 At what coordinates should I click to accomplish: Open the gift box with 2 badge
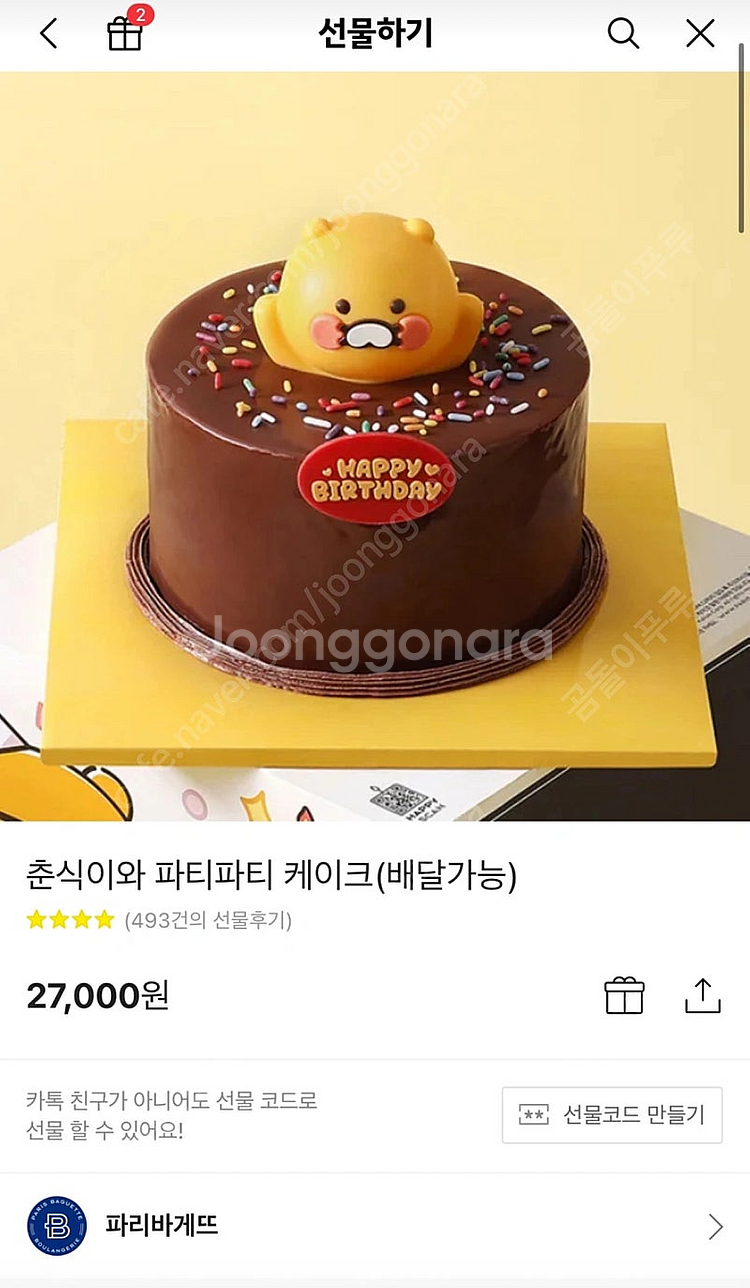(126, 33)
